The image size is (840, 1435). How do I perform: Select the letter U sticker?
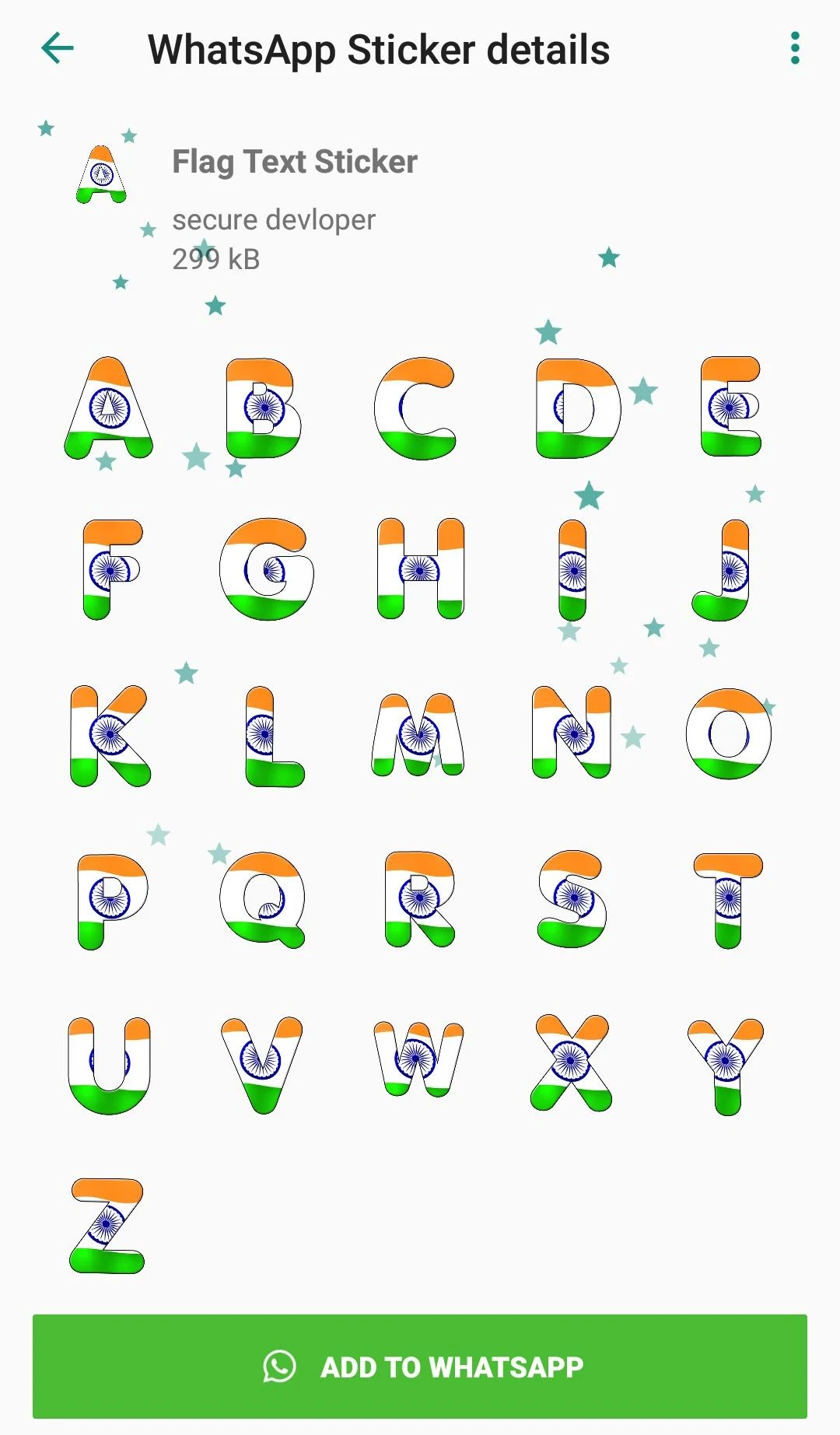(x=109, y=1066)
